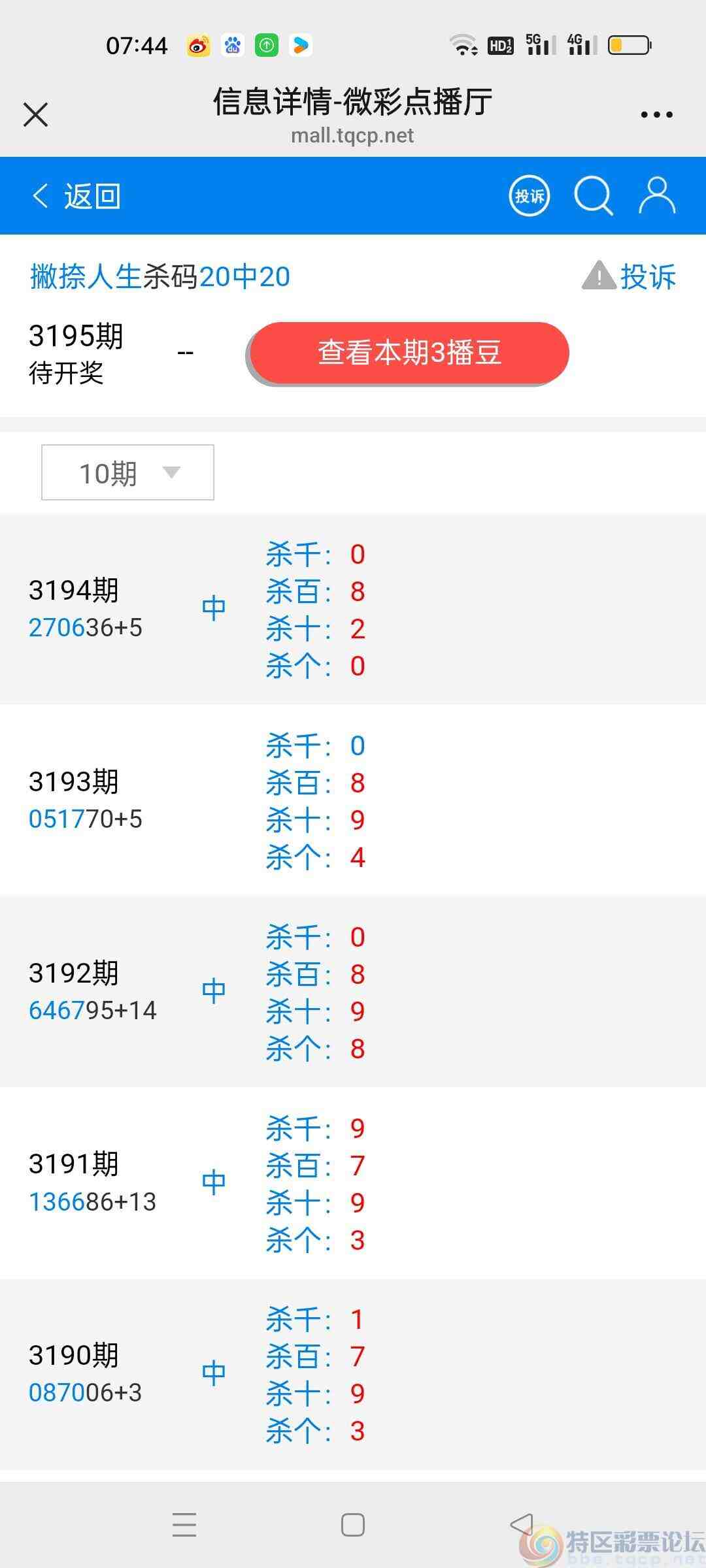Screen dimensions: 706x1568
Task: Open the recent apps button at bottom
Action: point(185,1524)
